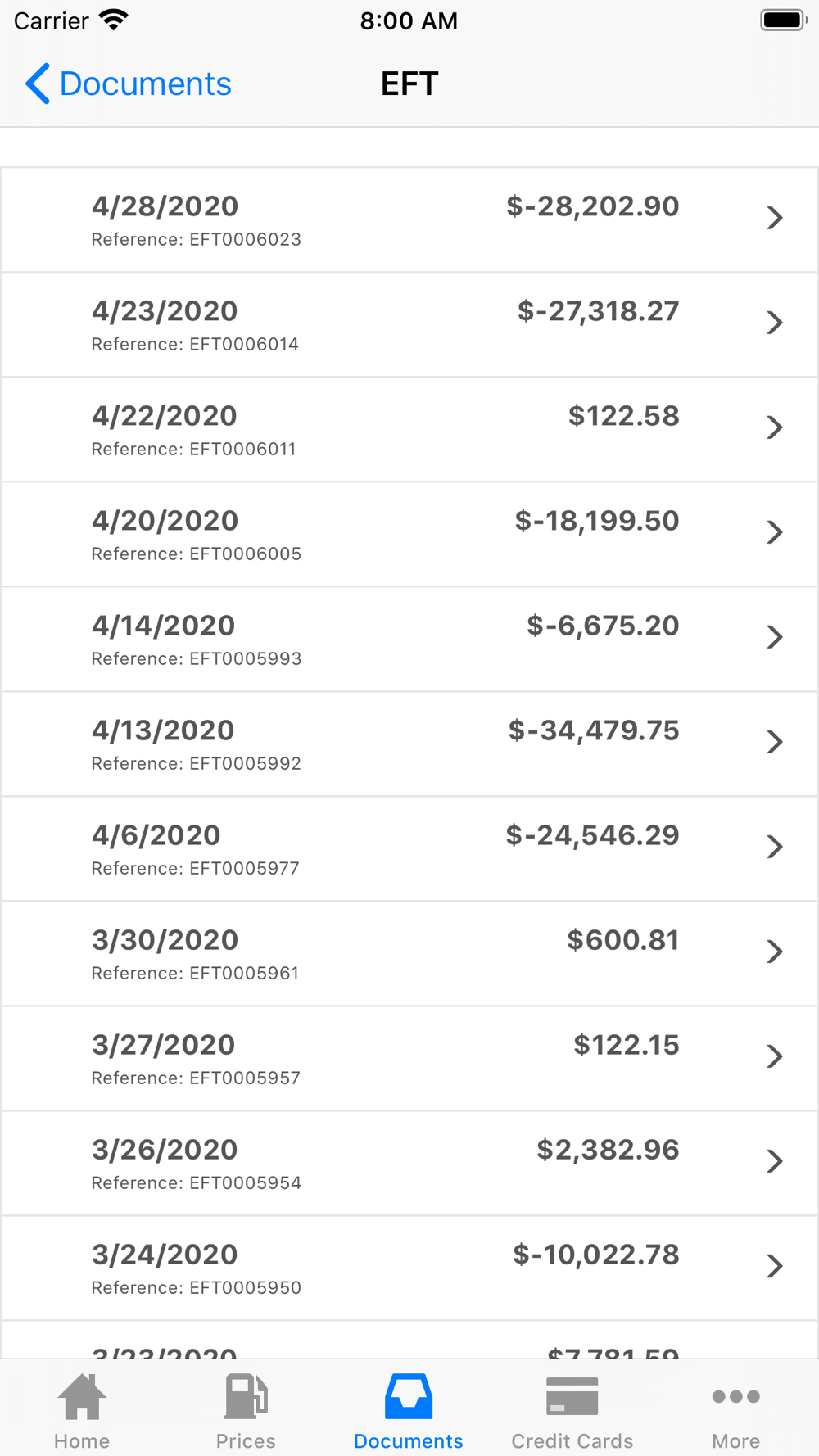Open EFT reference EFT0005957

point(409,1059)
